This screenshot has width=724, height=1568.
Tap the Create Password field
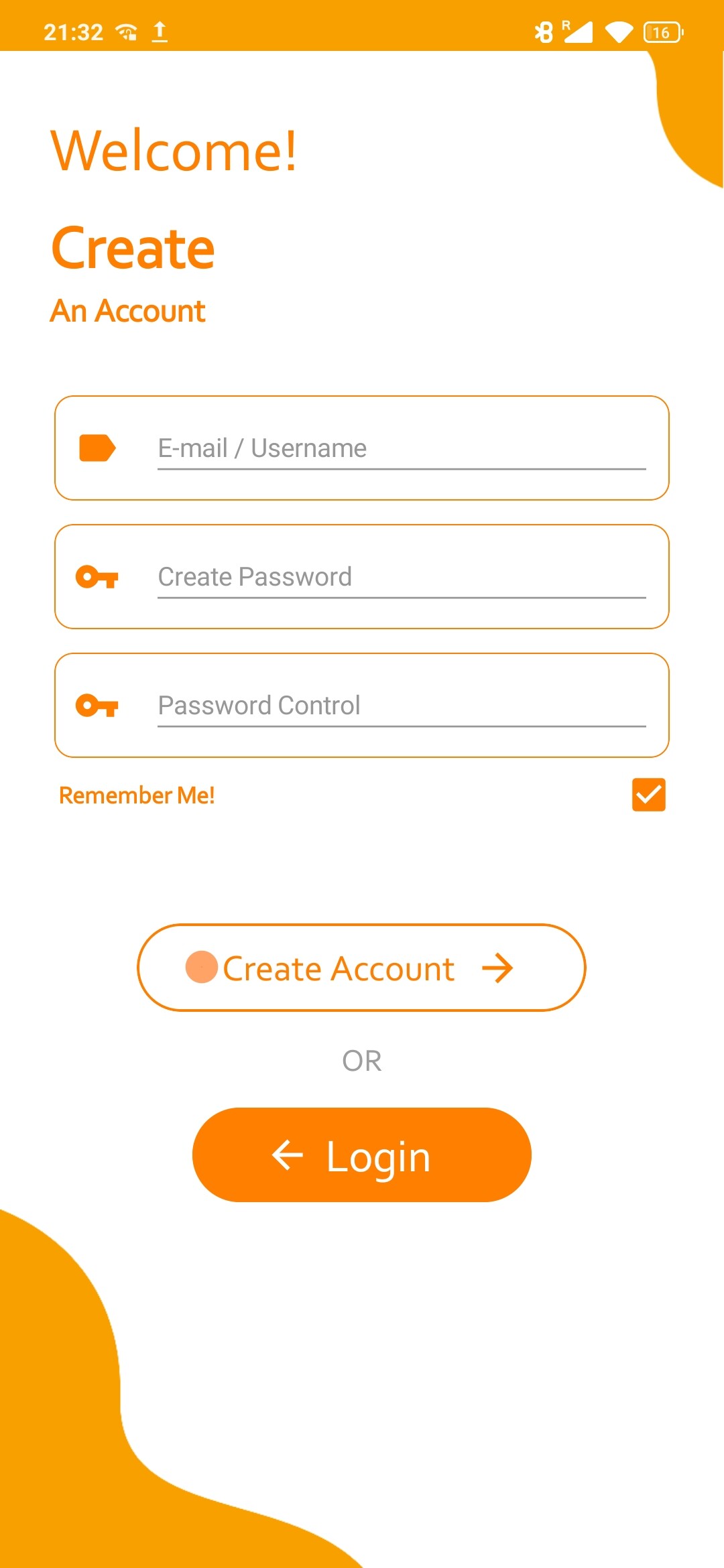[401, 577]
